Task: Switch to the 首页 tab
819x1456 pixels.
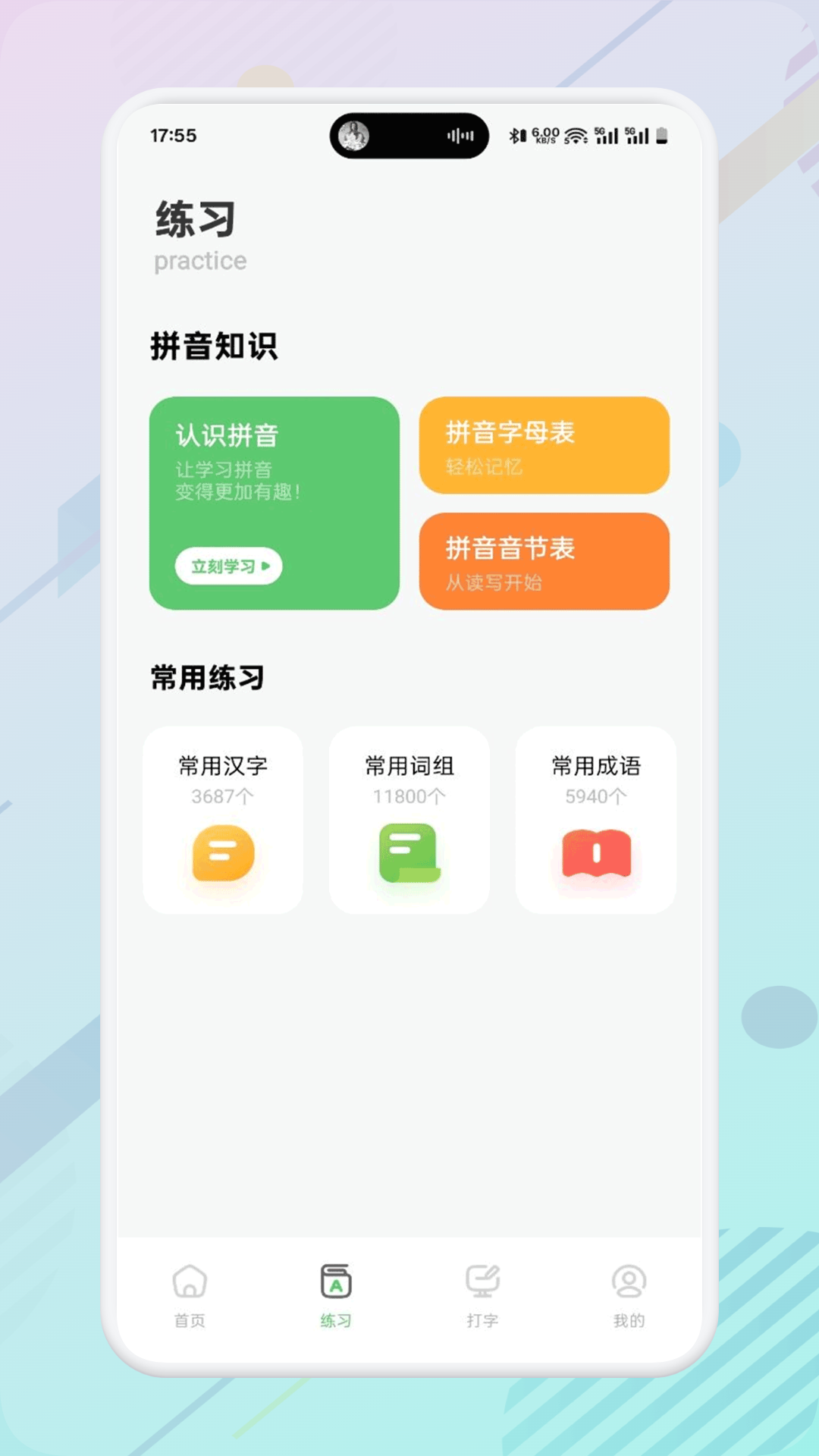Action: (x=190, y=1295)
